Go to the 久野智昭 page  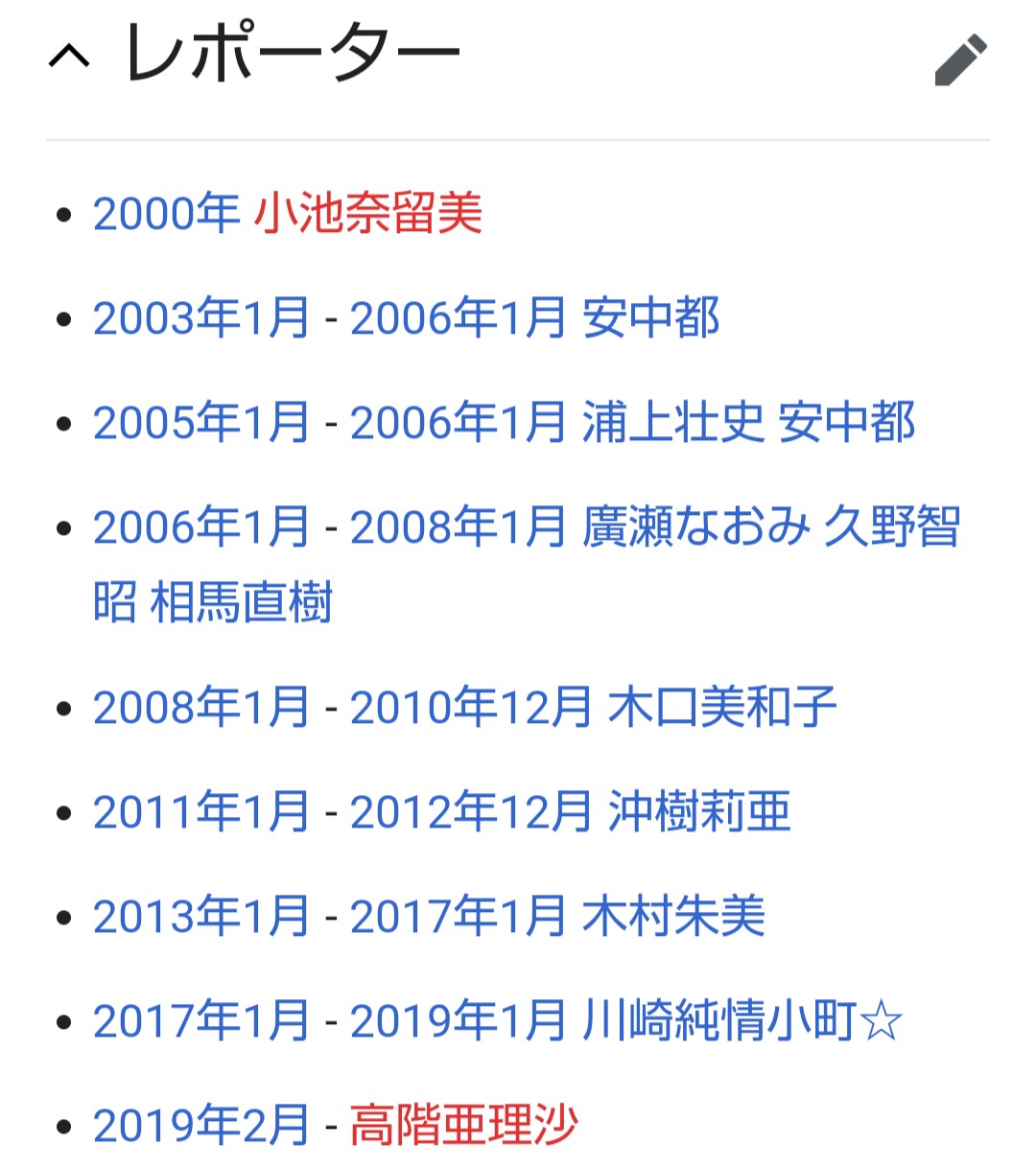tap(891, 526)
